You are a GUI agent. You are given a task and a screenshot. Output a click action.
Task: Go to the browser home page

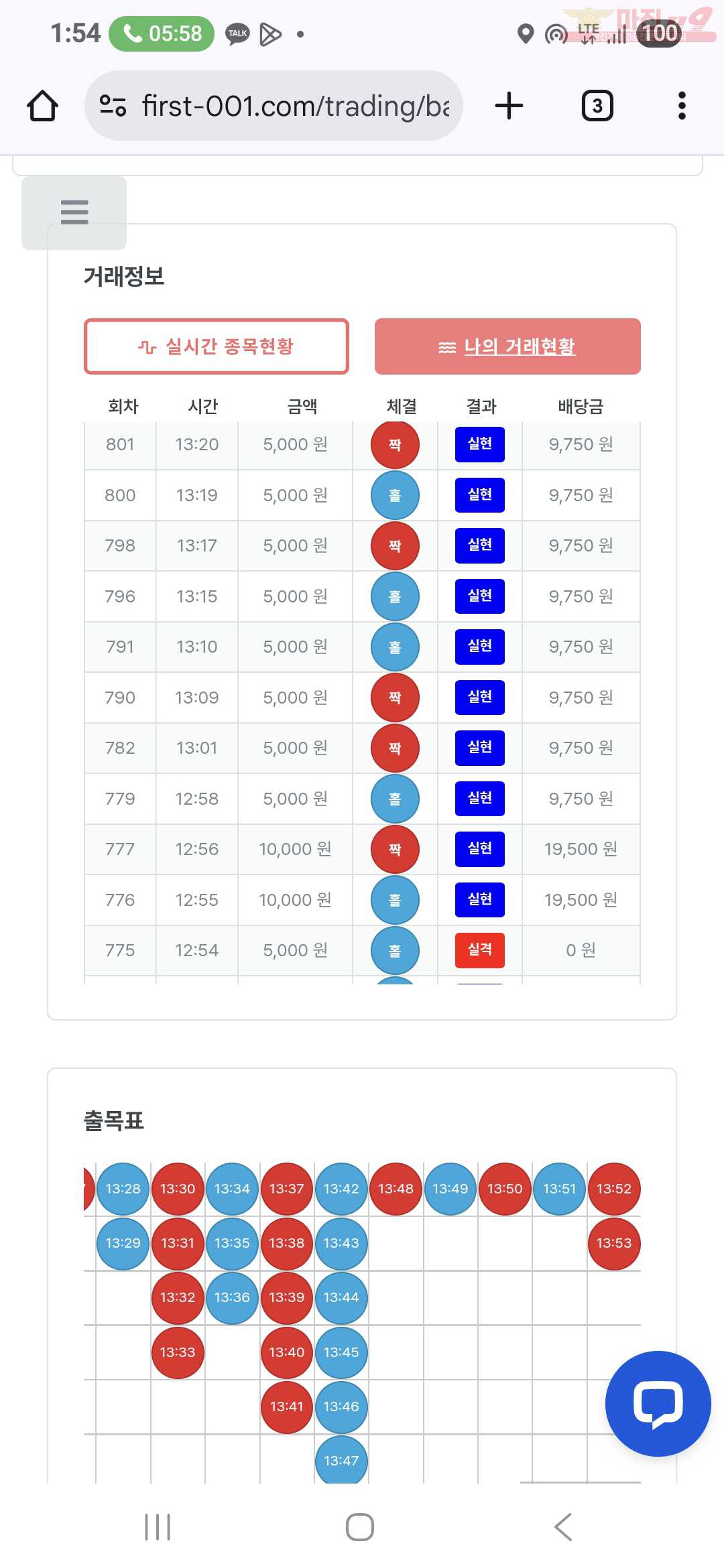(42, 106)
